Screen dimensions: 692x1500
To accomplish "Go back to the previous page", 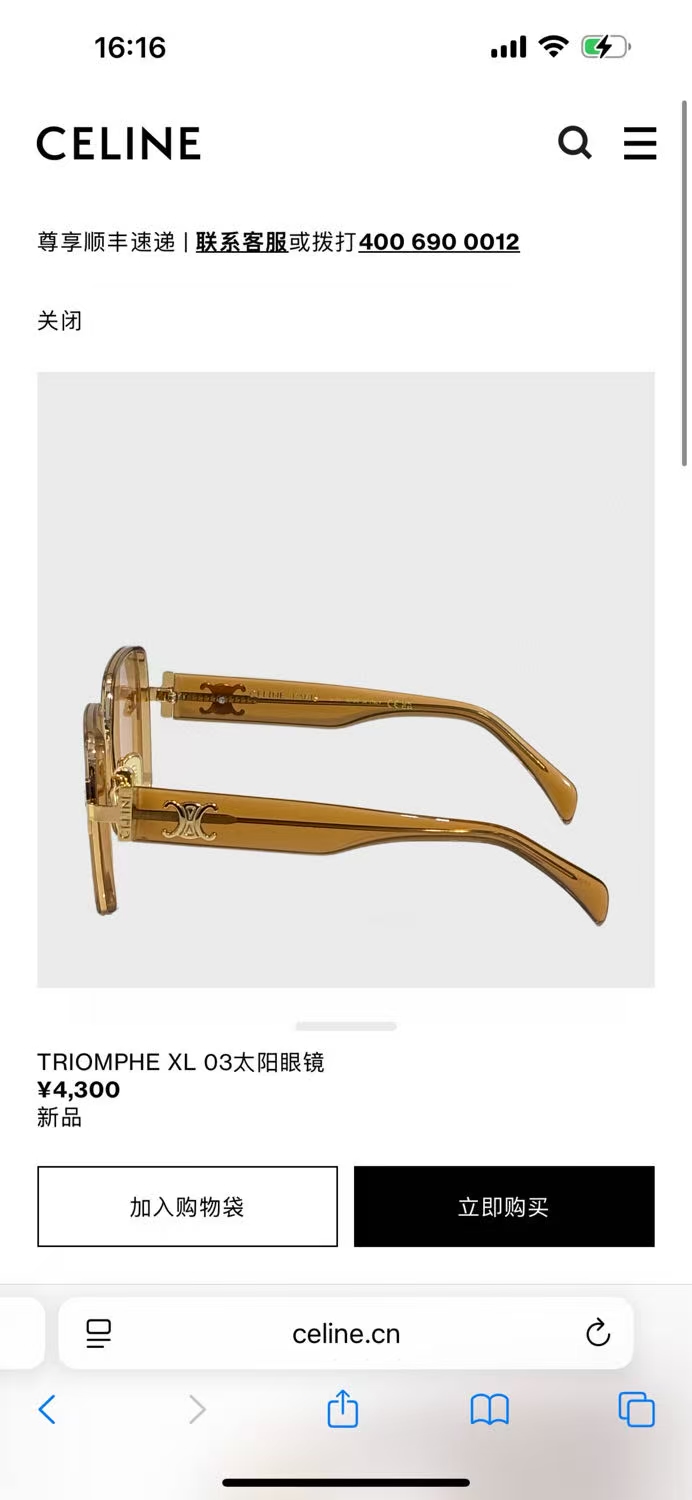I will point(47,1410).
